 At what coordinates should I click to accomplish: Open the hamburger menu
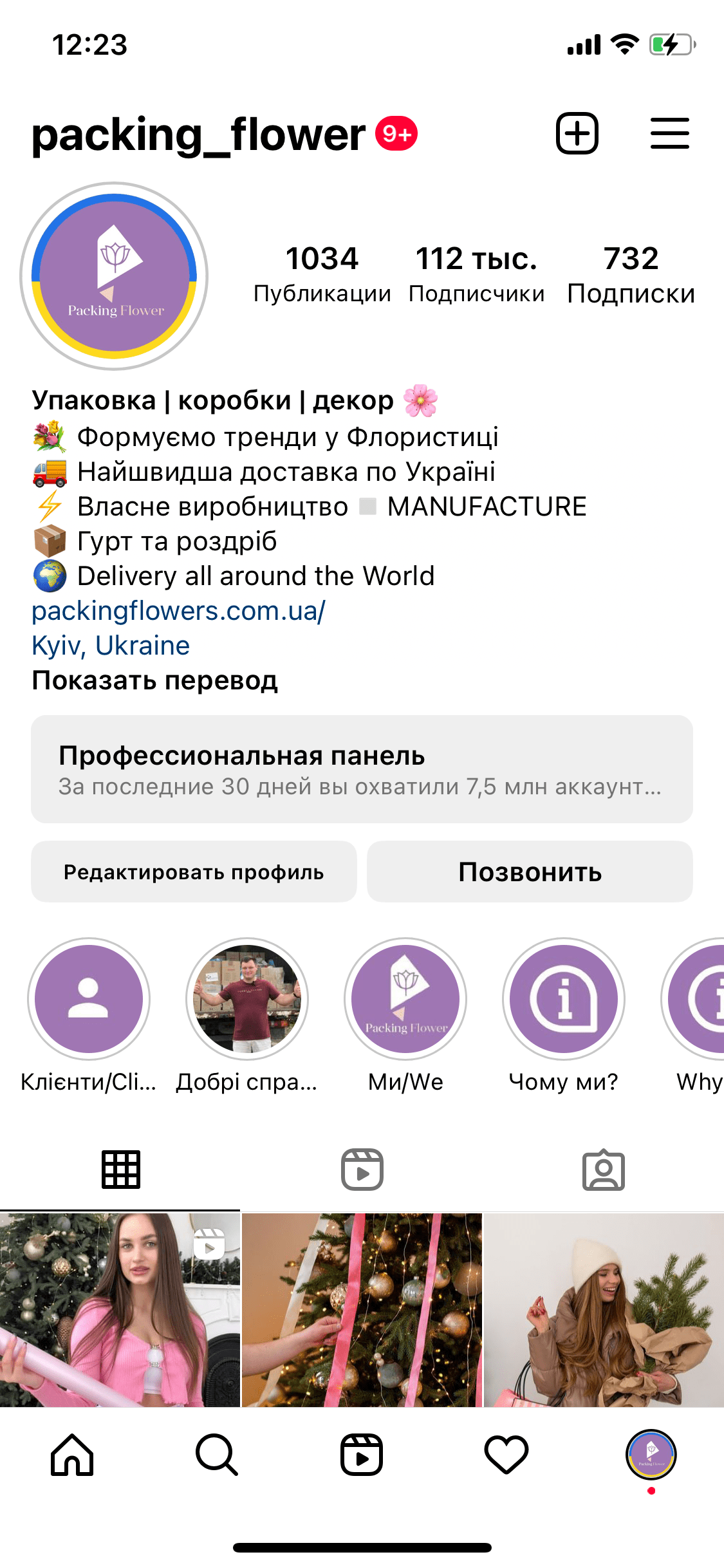(x=669, y=134)
